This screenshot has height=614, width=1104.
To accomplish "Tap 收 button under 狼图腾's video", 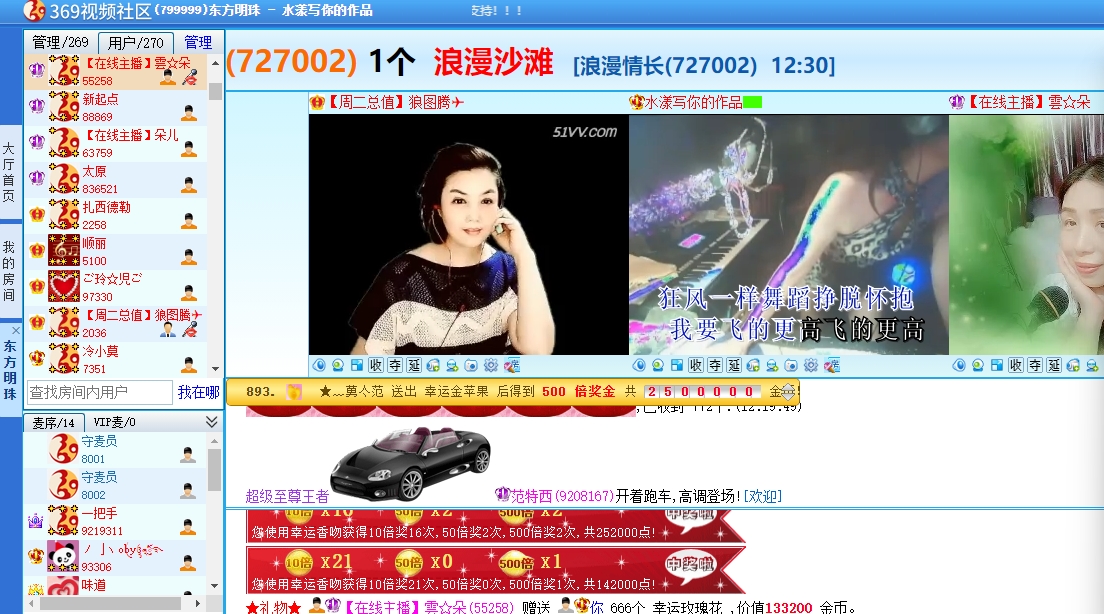I will (375, 365).
